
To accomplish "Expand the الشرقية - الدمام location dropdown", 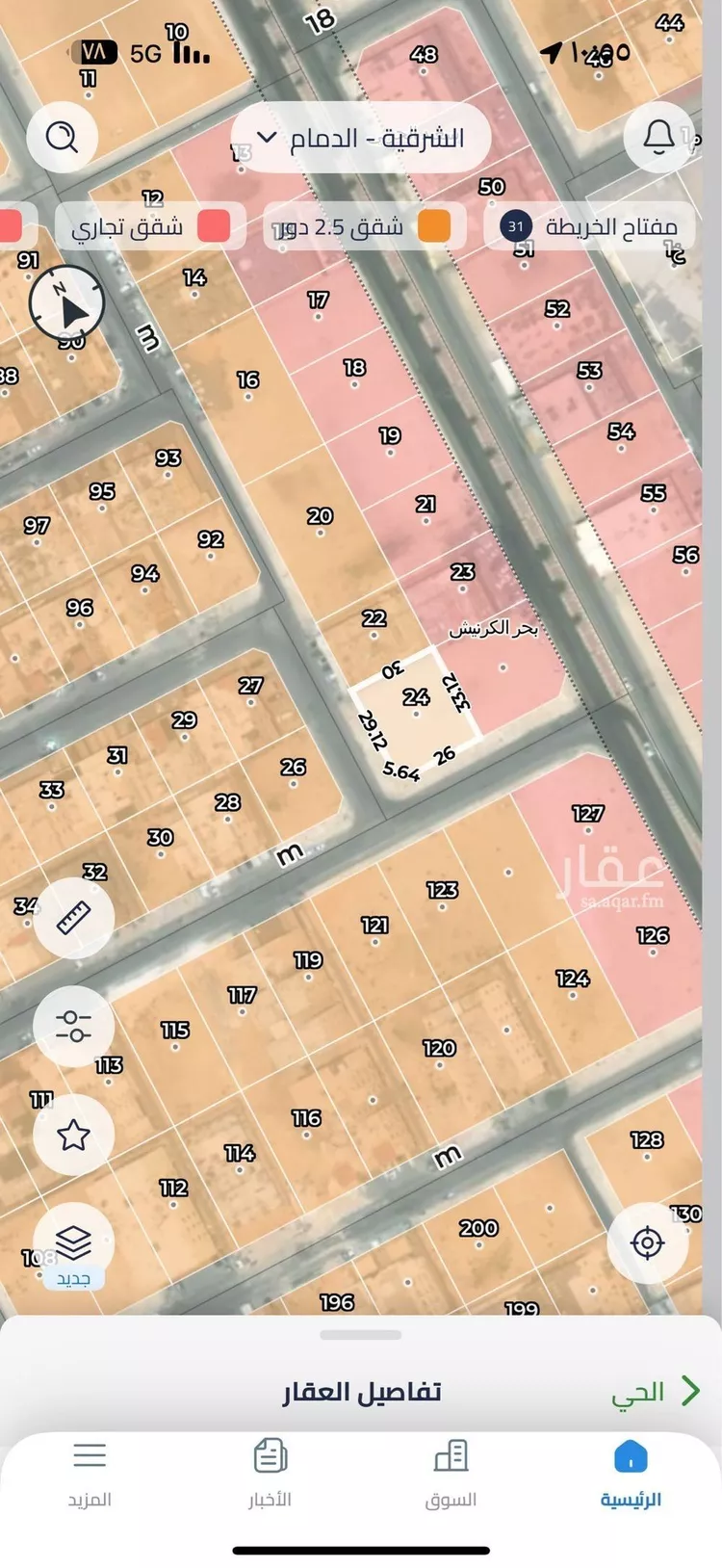I will [x=361, y=138].
